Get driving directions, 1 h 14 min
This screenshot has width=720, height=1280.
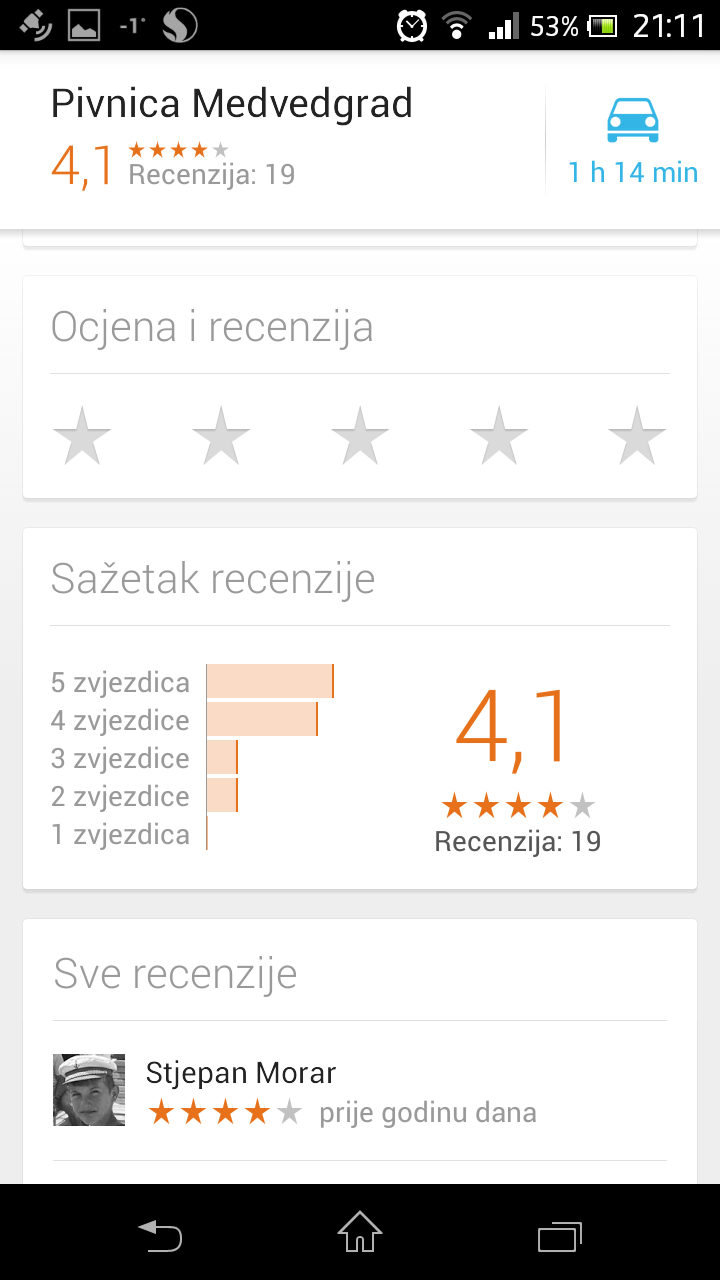point(632,140)
